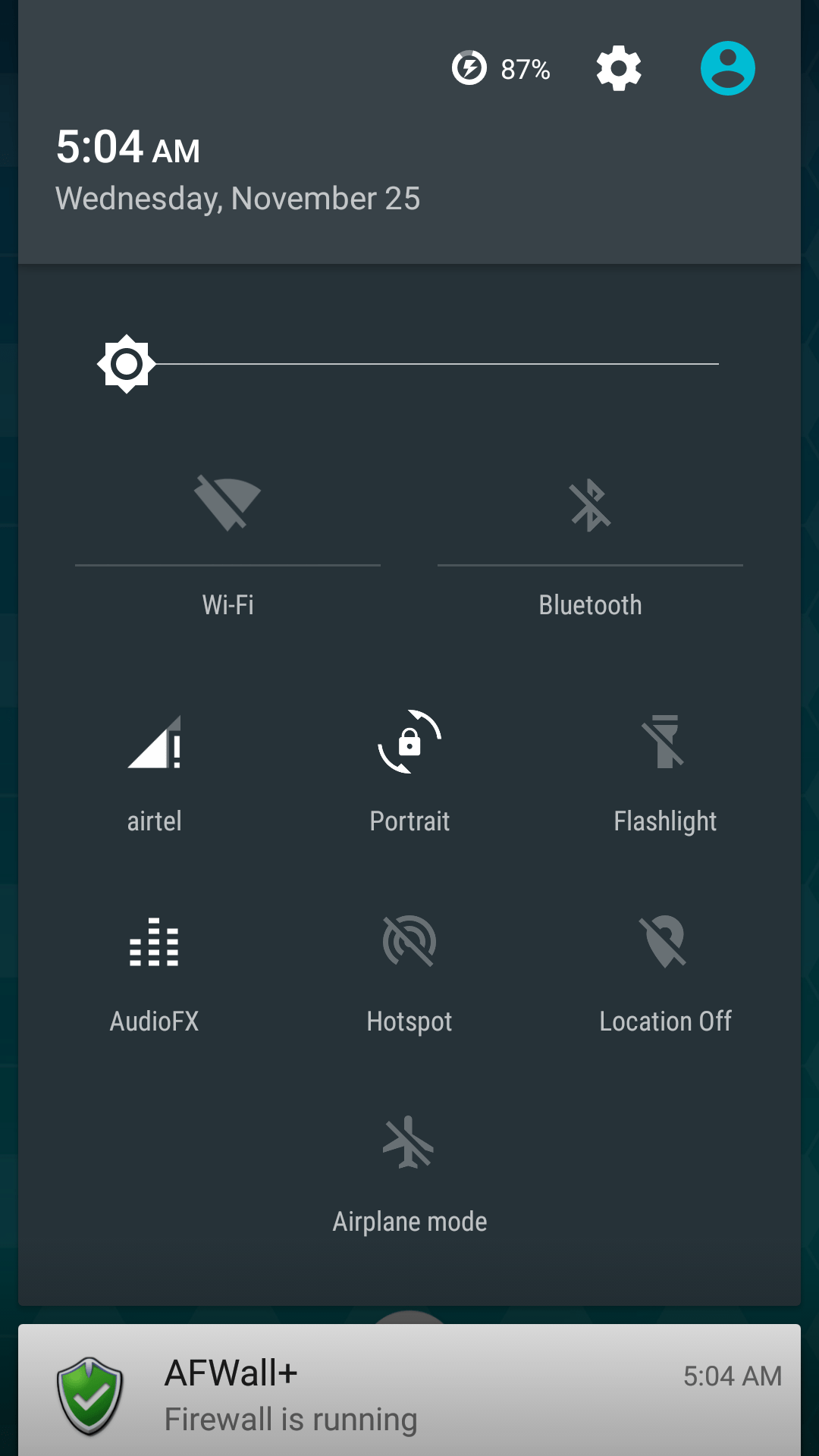The image size is (819, 1456).
Task: Open calendar from Wednesday, November 25
Action: [x=237, y=199]
